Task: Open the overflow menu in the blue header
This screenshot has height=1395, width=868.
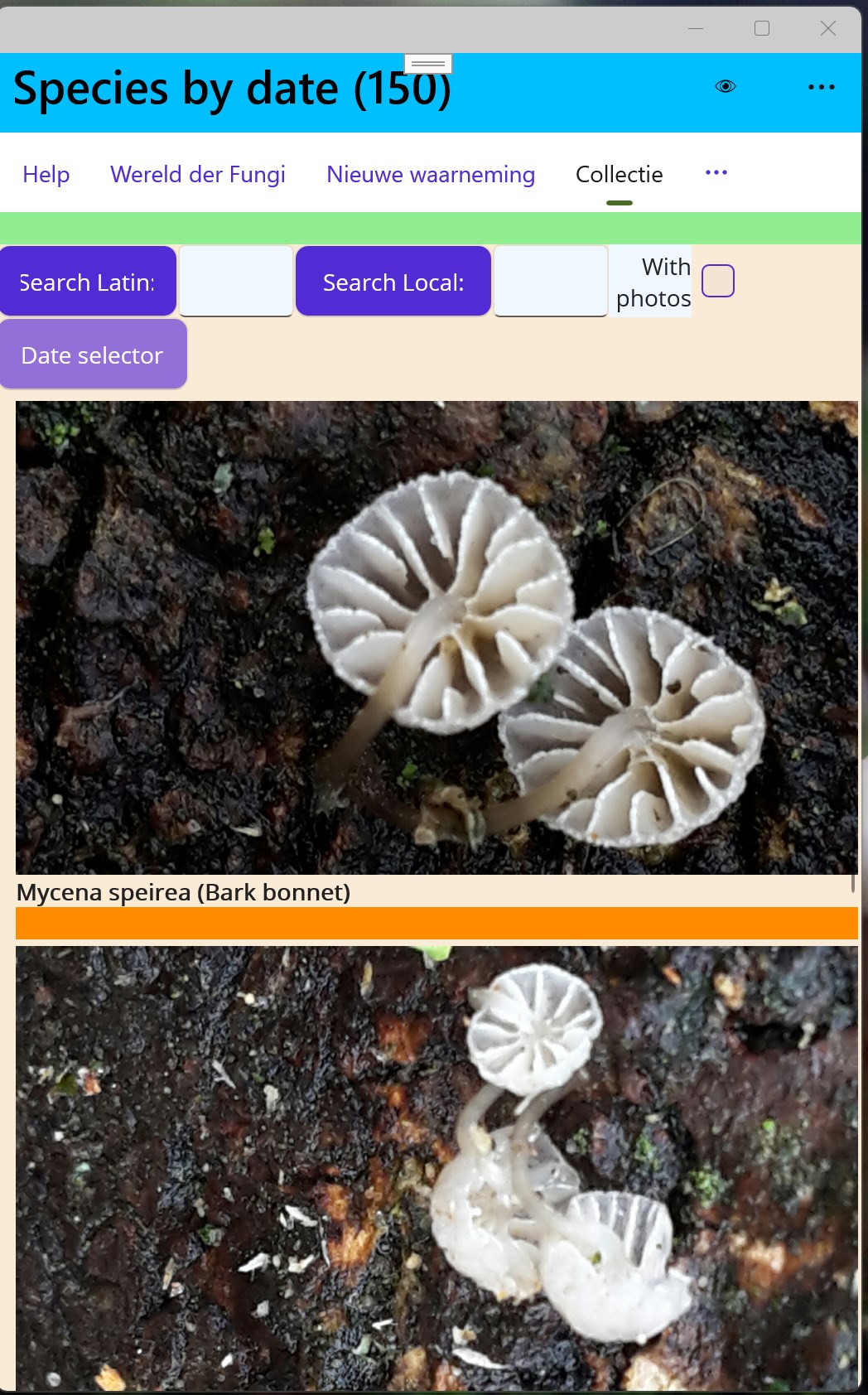Action: [x=821, y=87]
